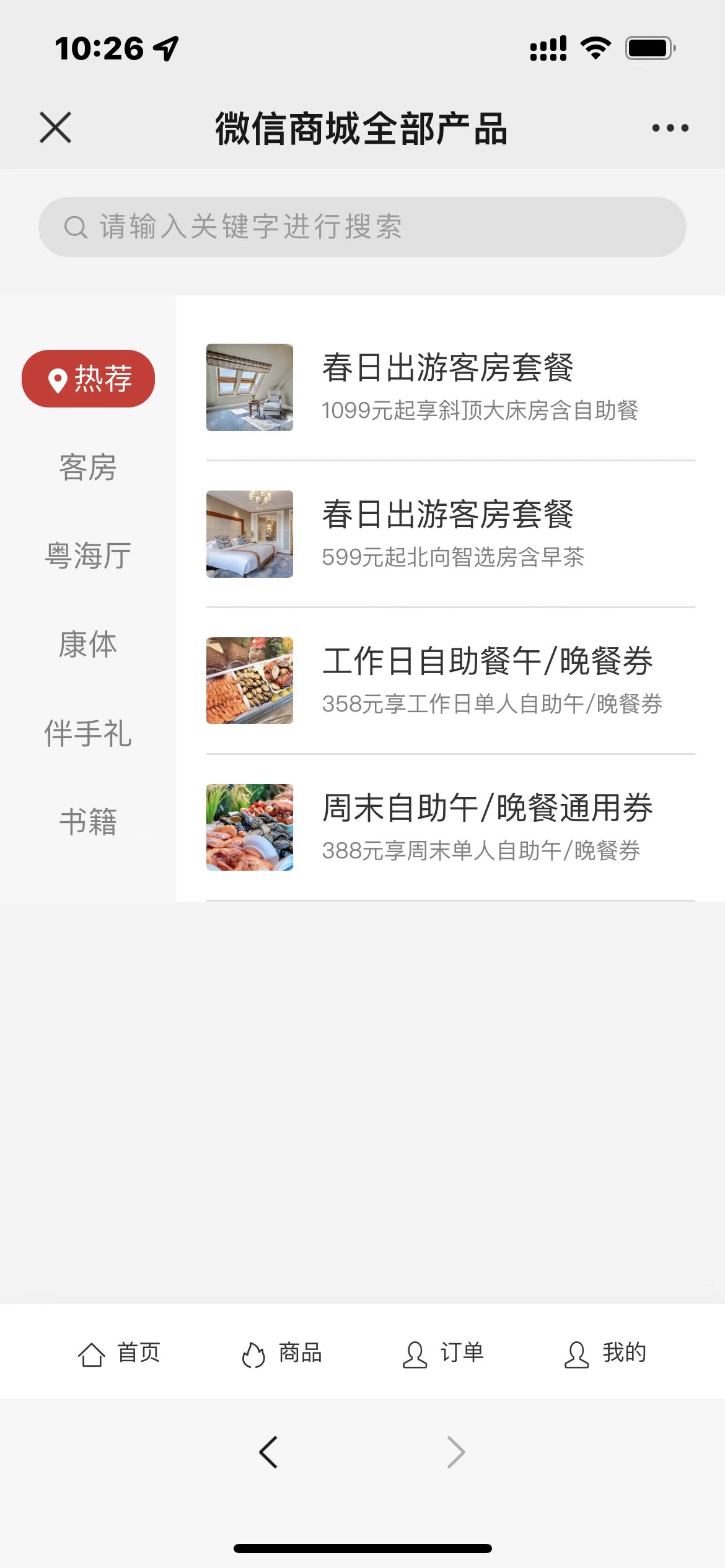Open the 1099元 春日出游客房套餐 listing

coord(449,387)
